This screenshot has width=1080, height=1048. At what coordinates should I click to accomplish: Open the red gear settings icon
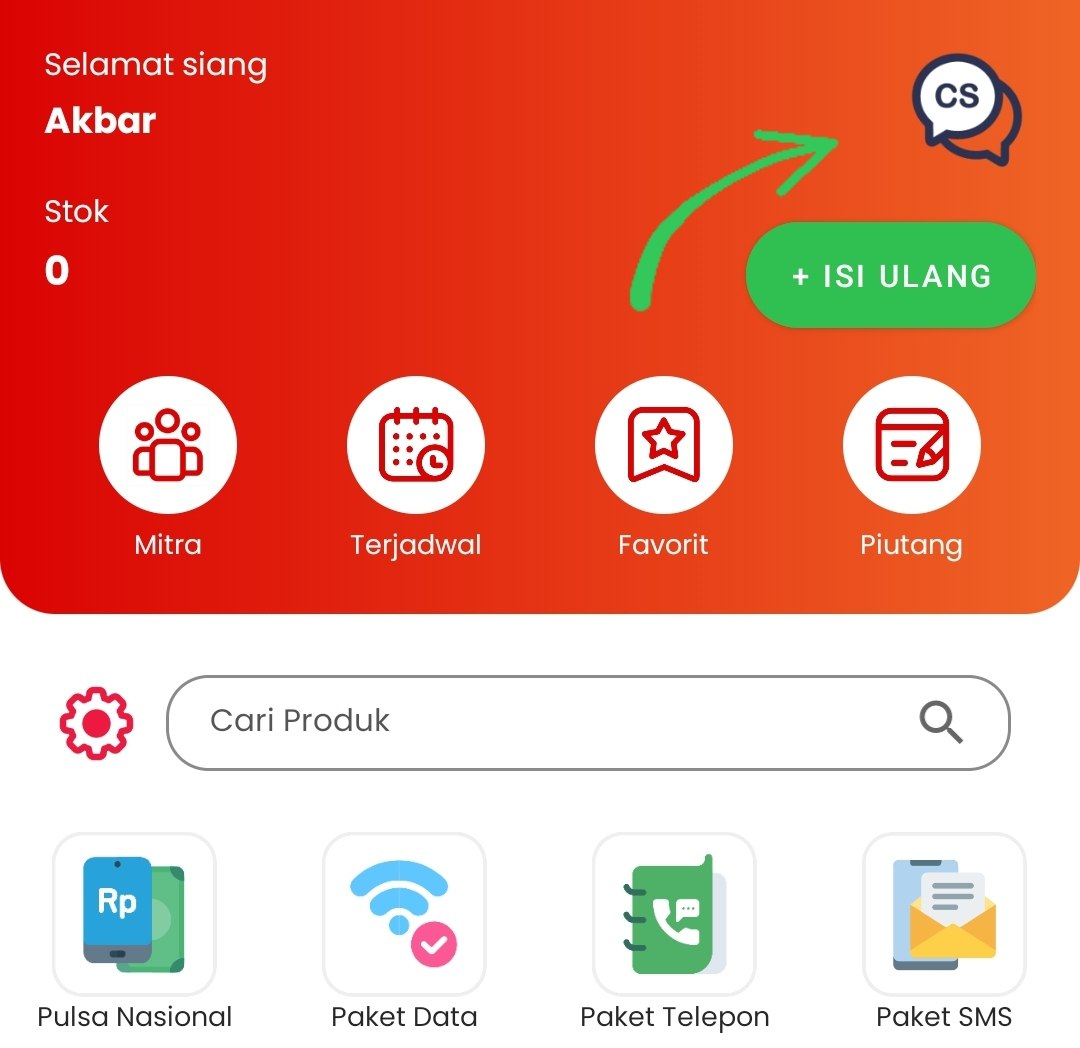click(96, 722)
